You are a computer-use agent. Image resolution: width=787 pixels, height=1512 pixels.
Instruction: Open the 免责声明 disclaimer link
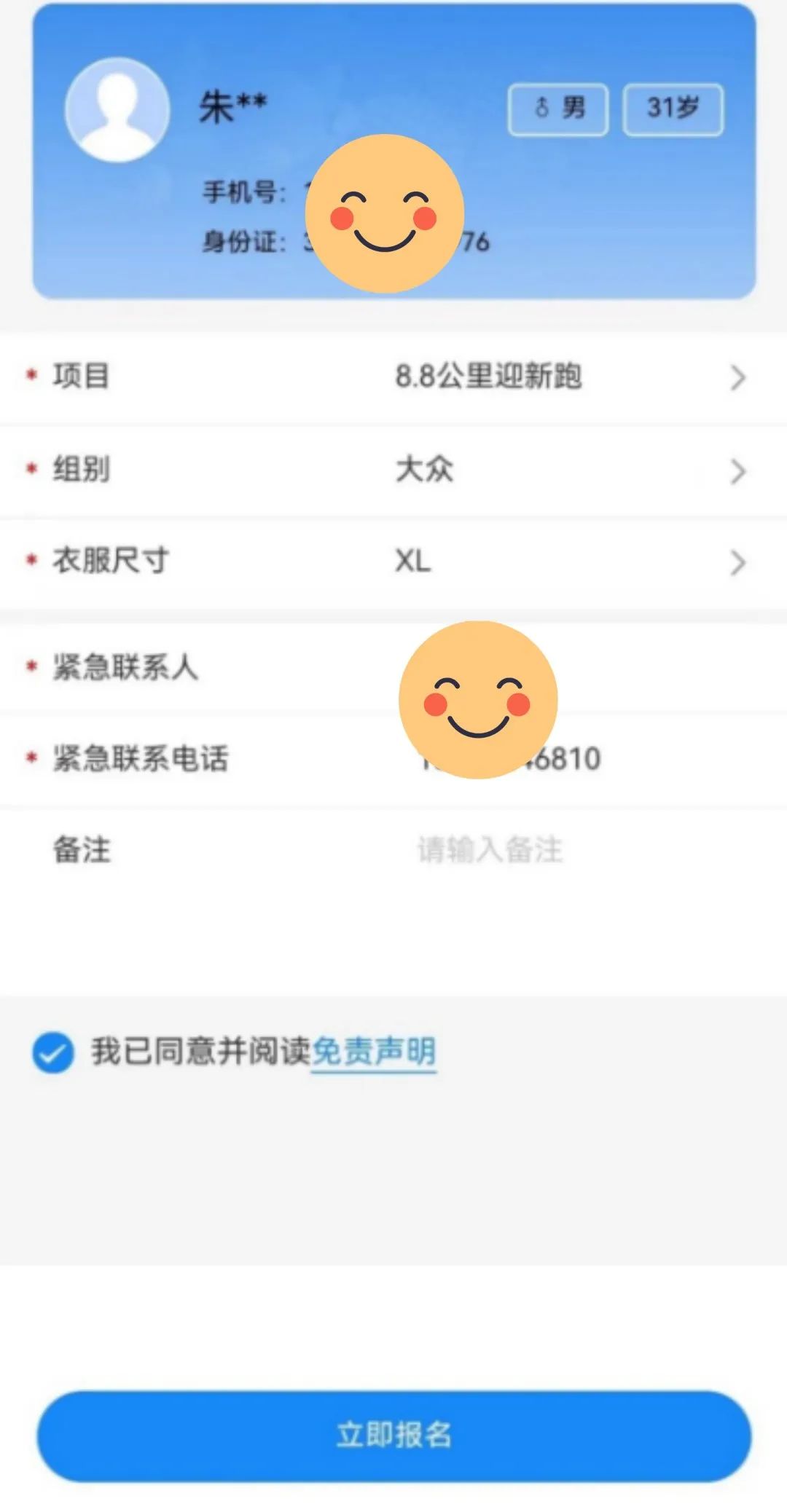373,1052
